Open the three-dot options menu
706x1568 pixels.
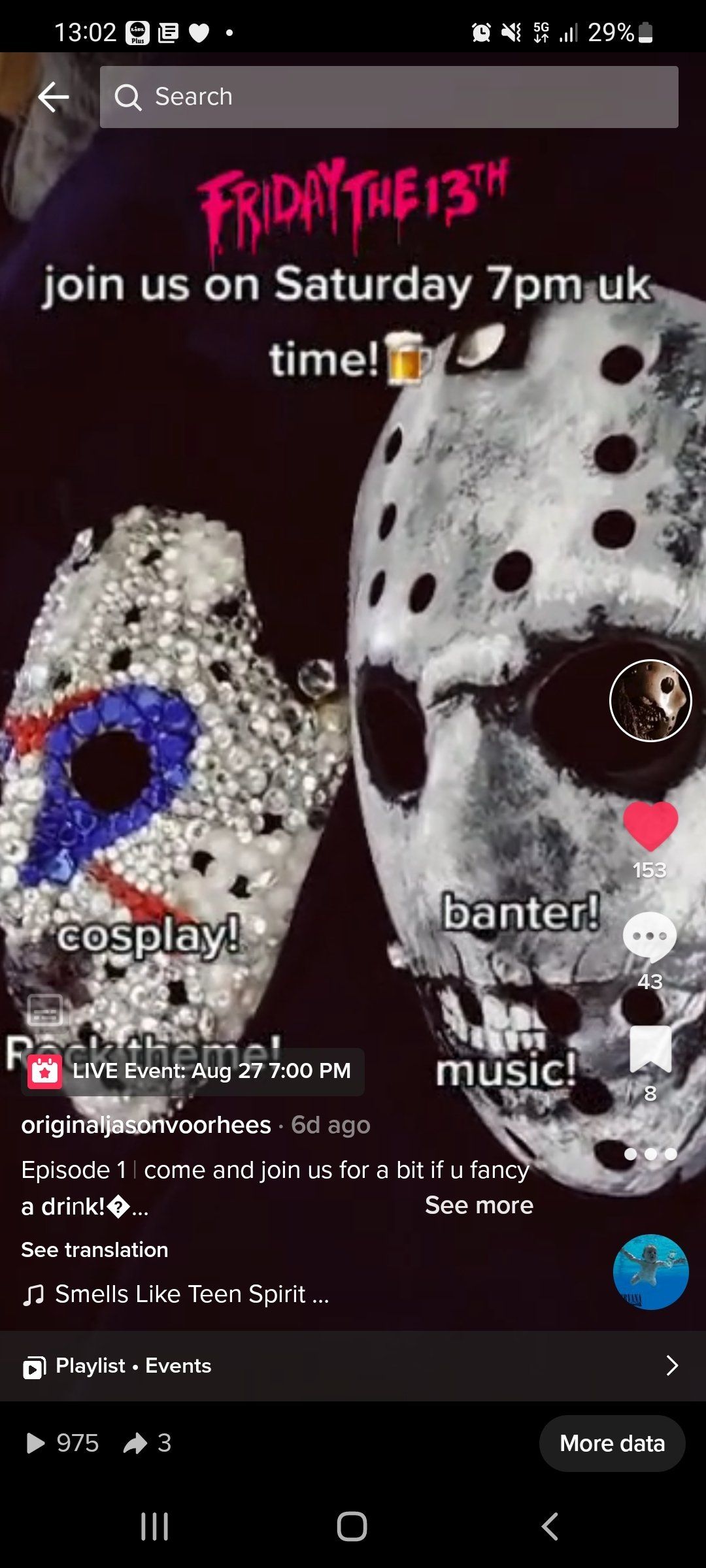[x=650, y=1154]
